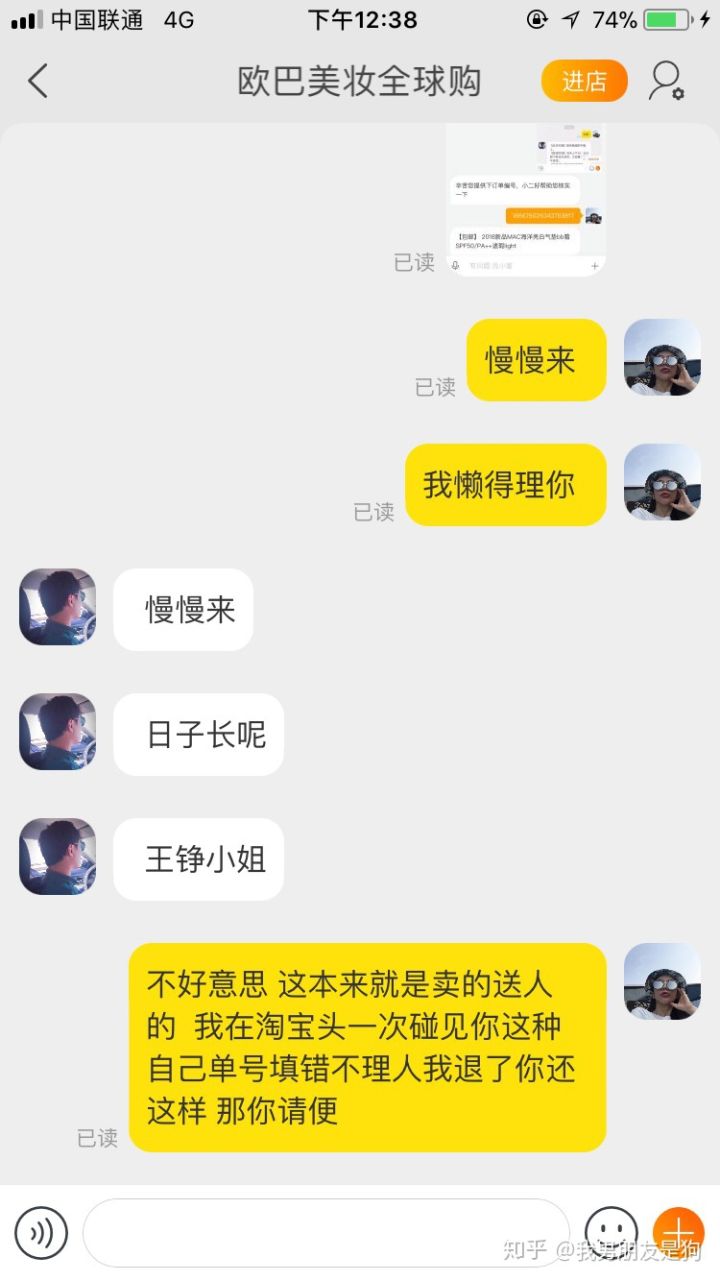
Task: Tap the seller avatar beside 王铮小姐
Action: click(x=58, y=857)
